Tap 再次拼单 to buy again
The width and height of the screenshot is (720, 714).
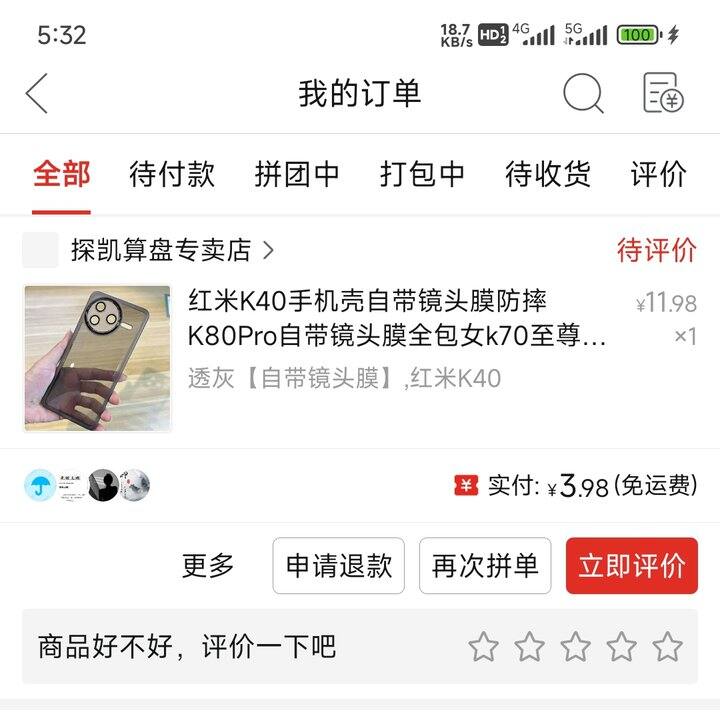[485, 566]
